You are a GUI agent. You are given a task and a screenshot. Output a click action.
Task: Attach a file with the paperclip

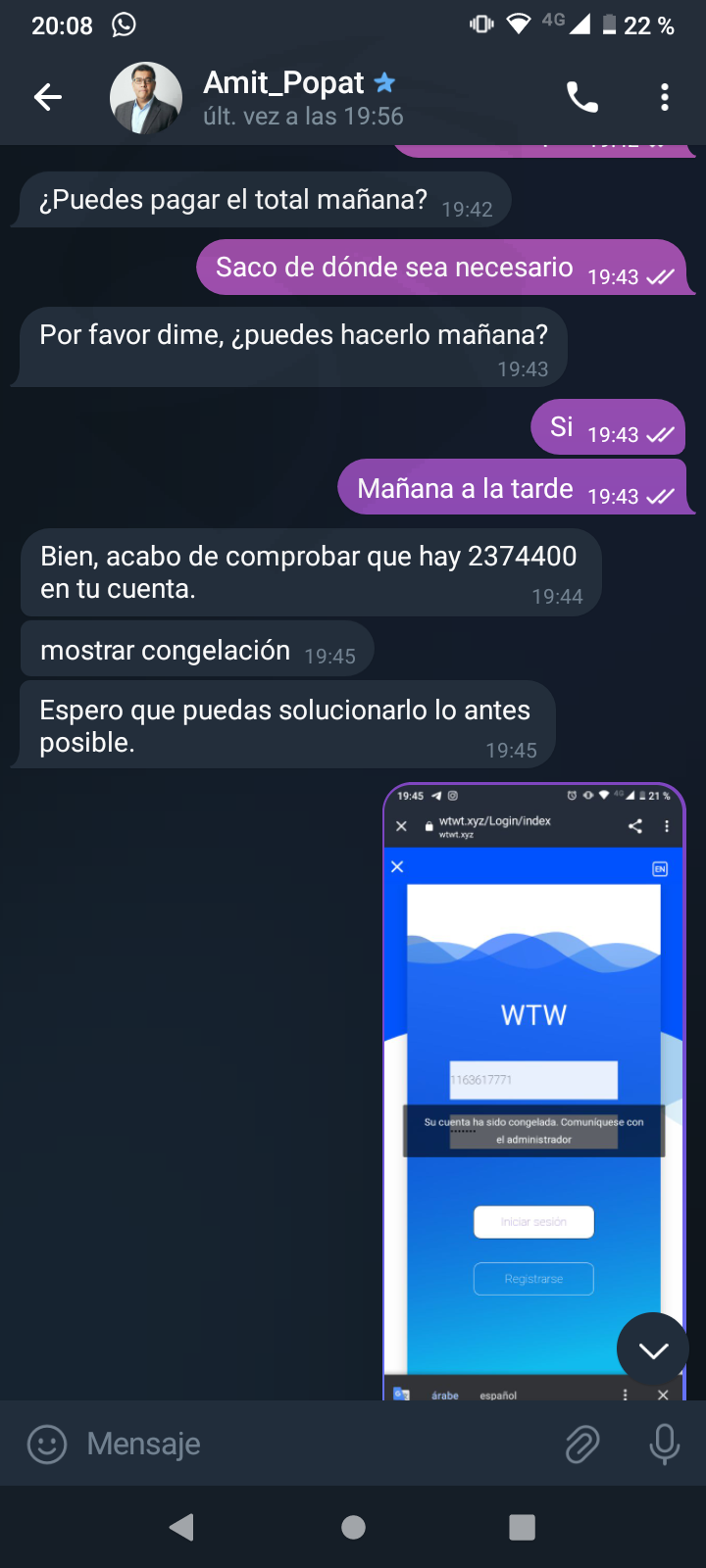582,1444
